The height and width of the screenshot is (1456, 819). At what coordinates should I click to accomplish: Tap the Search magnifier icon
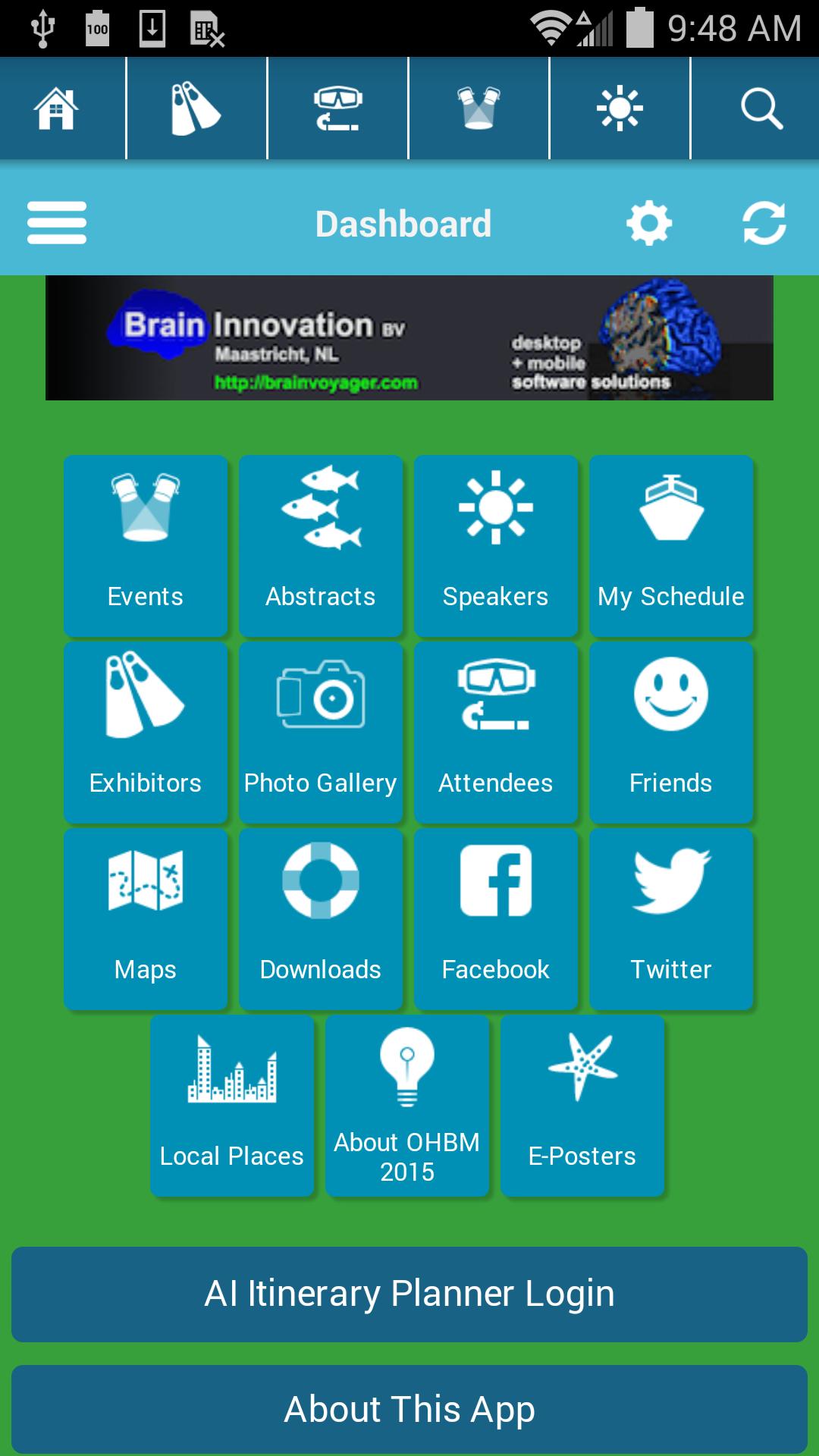761,108
